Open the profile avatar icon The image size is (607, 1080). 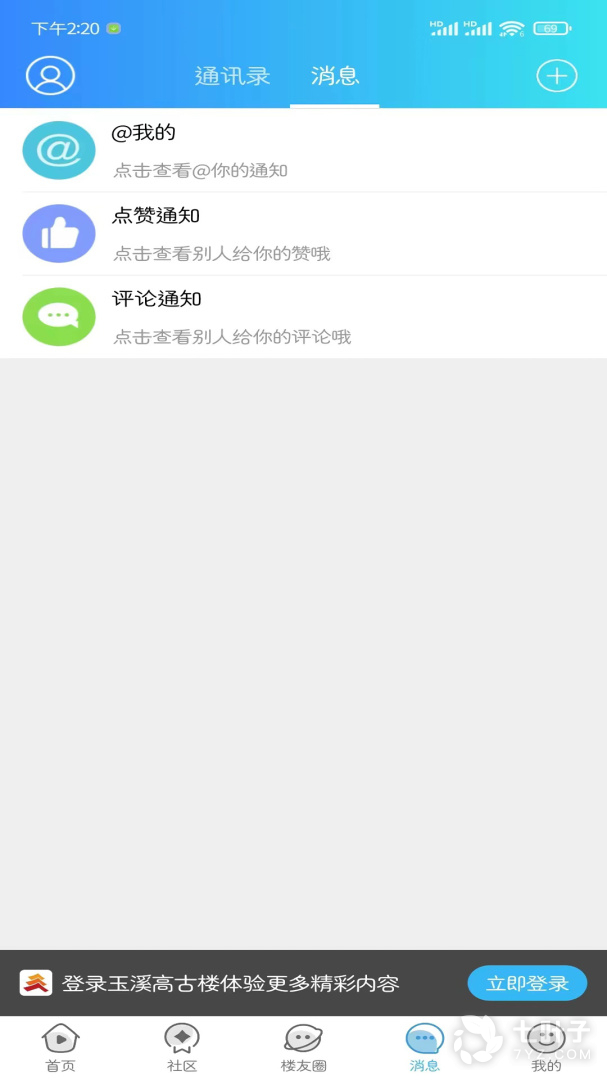[50, 75]
